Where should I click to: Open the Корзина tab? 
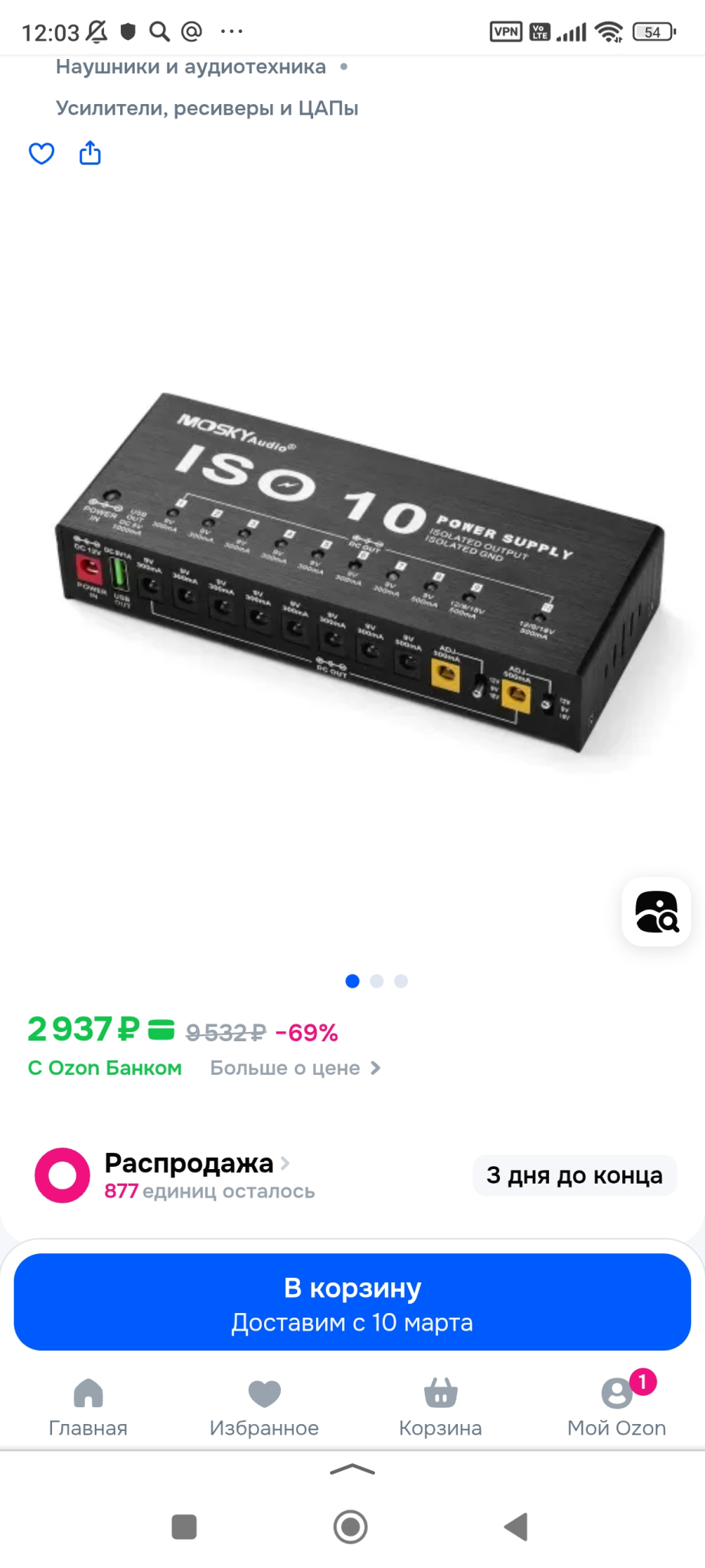[440, 1407]
